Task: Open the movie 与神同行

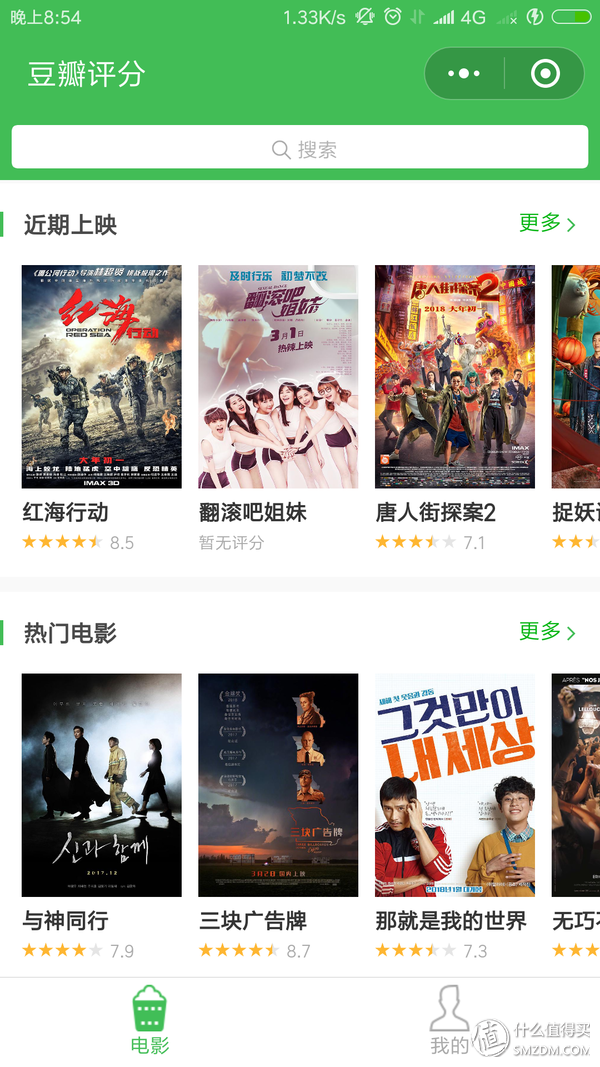Action: point(102,785)
